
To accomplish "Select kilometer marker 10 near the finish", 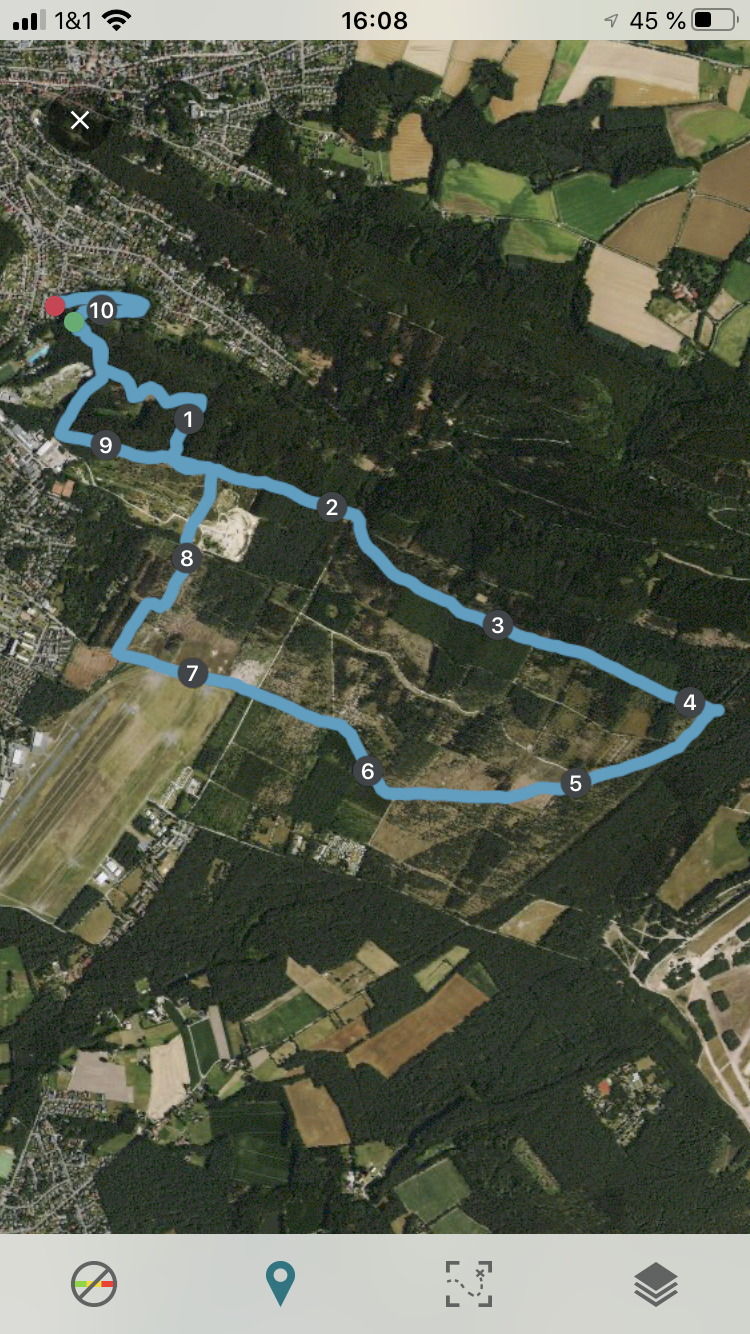I will (101, 310).
